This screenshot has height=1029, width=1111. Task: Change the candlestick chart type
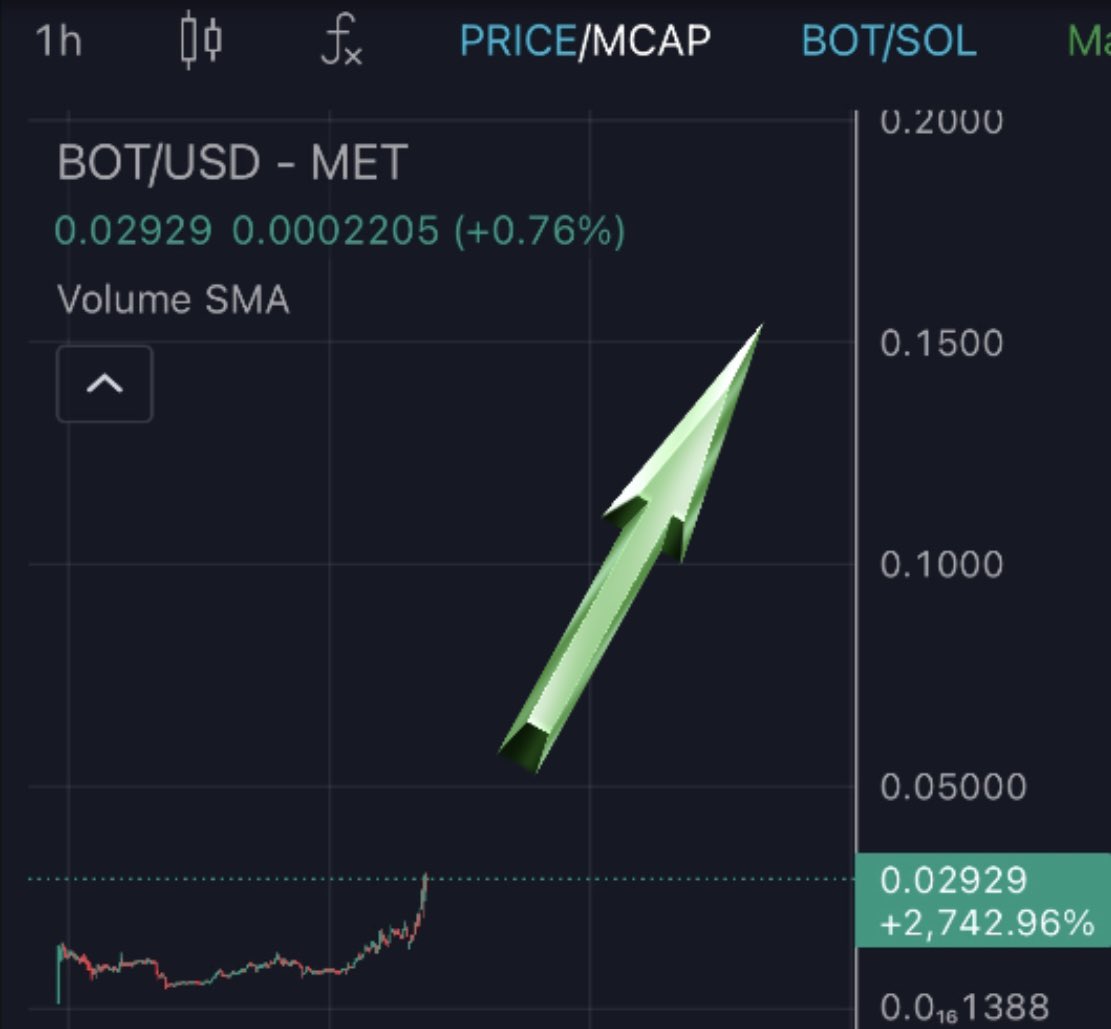[x=200, y=42]
